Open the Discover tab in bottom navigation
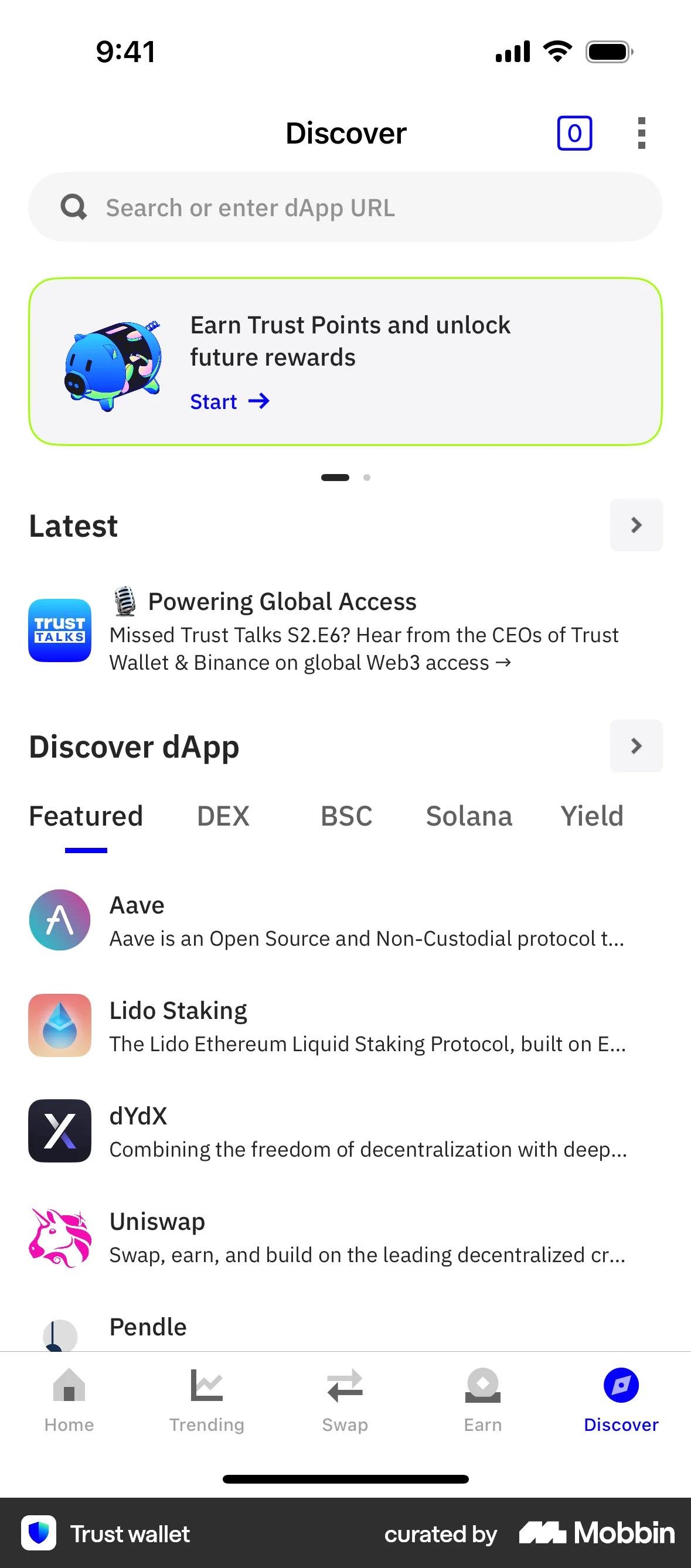This screenshot has width=691, height=1568. point(621,1400)
